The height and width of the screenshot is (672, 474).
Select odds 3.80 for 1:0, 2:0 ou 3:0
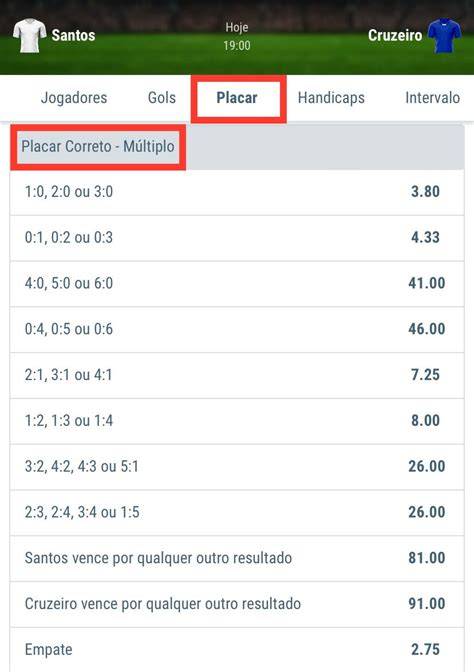click(x=237, y=192)
